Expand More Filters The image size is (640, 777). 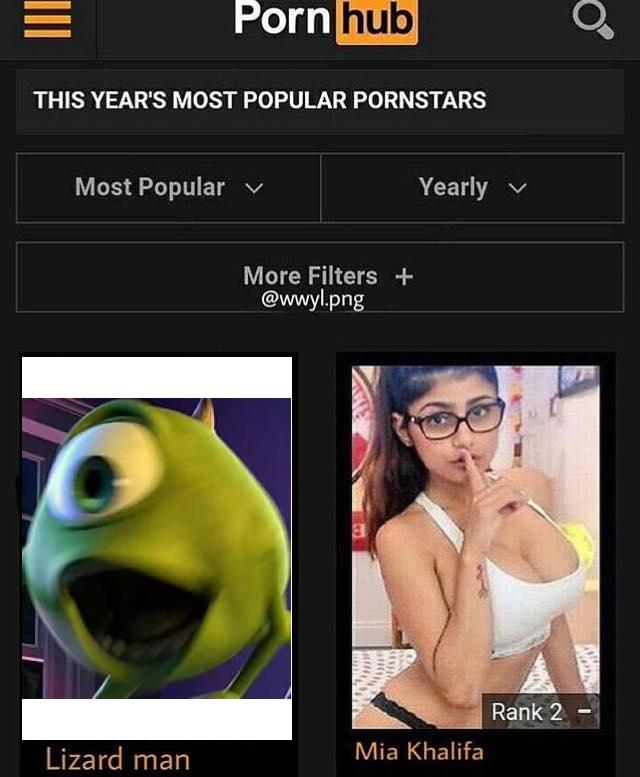[x=328, y=276]
